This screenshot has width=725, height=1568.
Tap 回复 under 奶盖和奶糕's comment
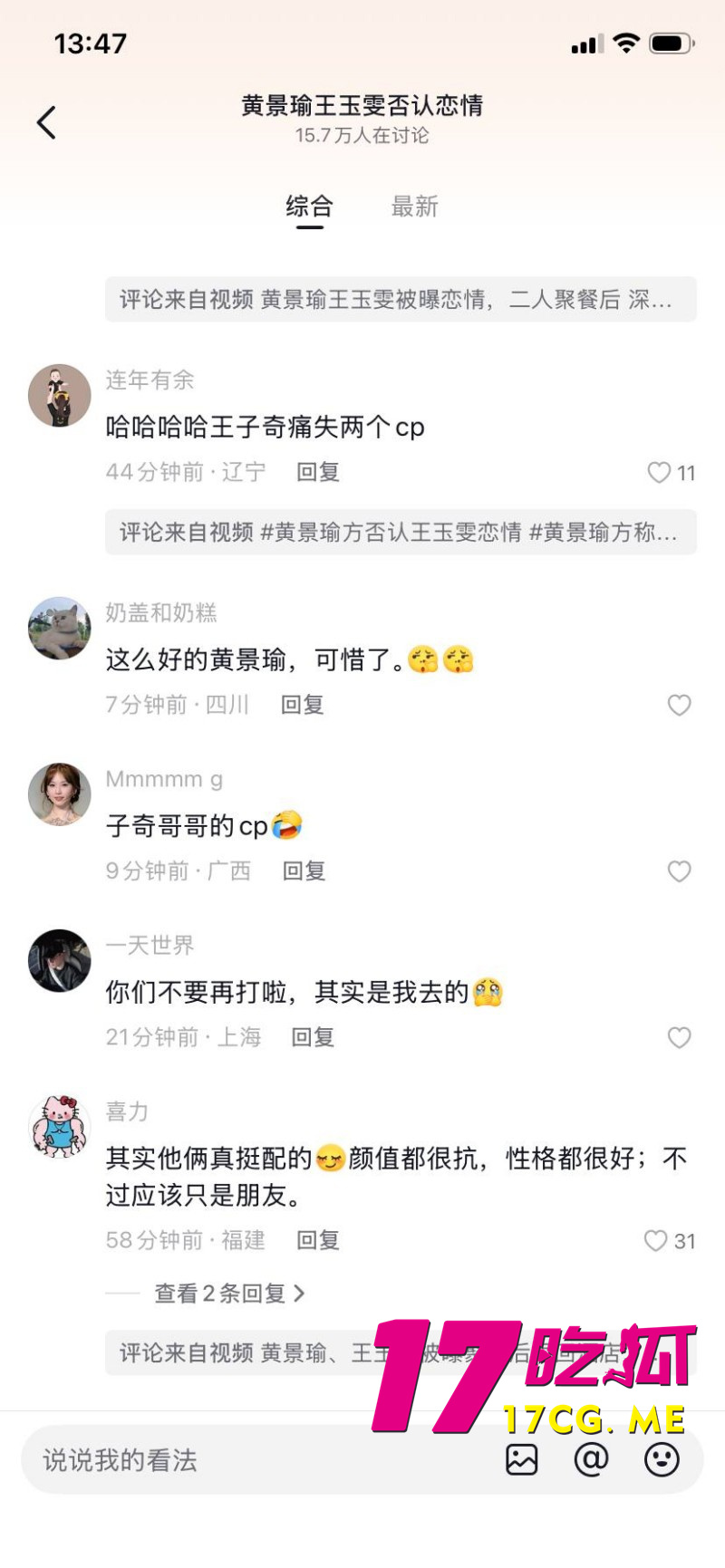click(x=303, y=706)
